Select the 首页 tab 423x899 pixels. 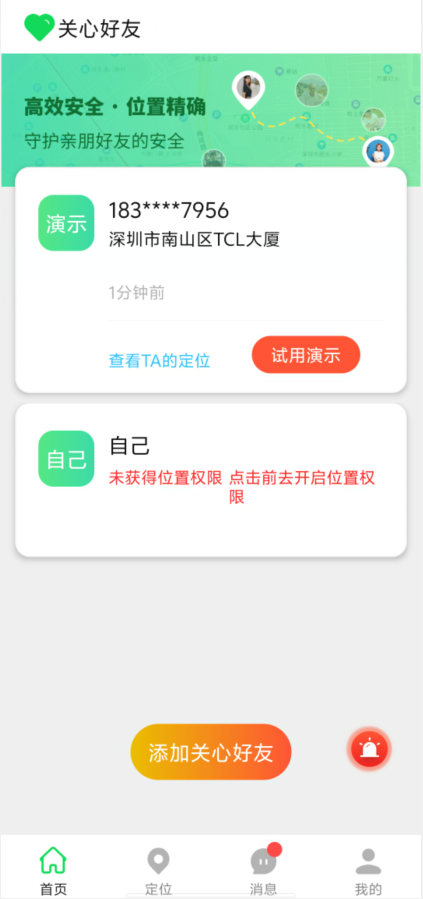53,871
